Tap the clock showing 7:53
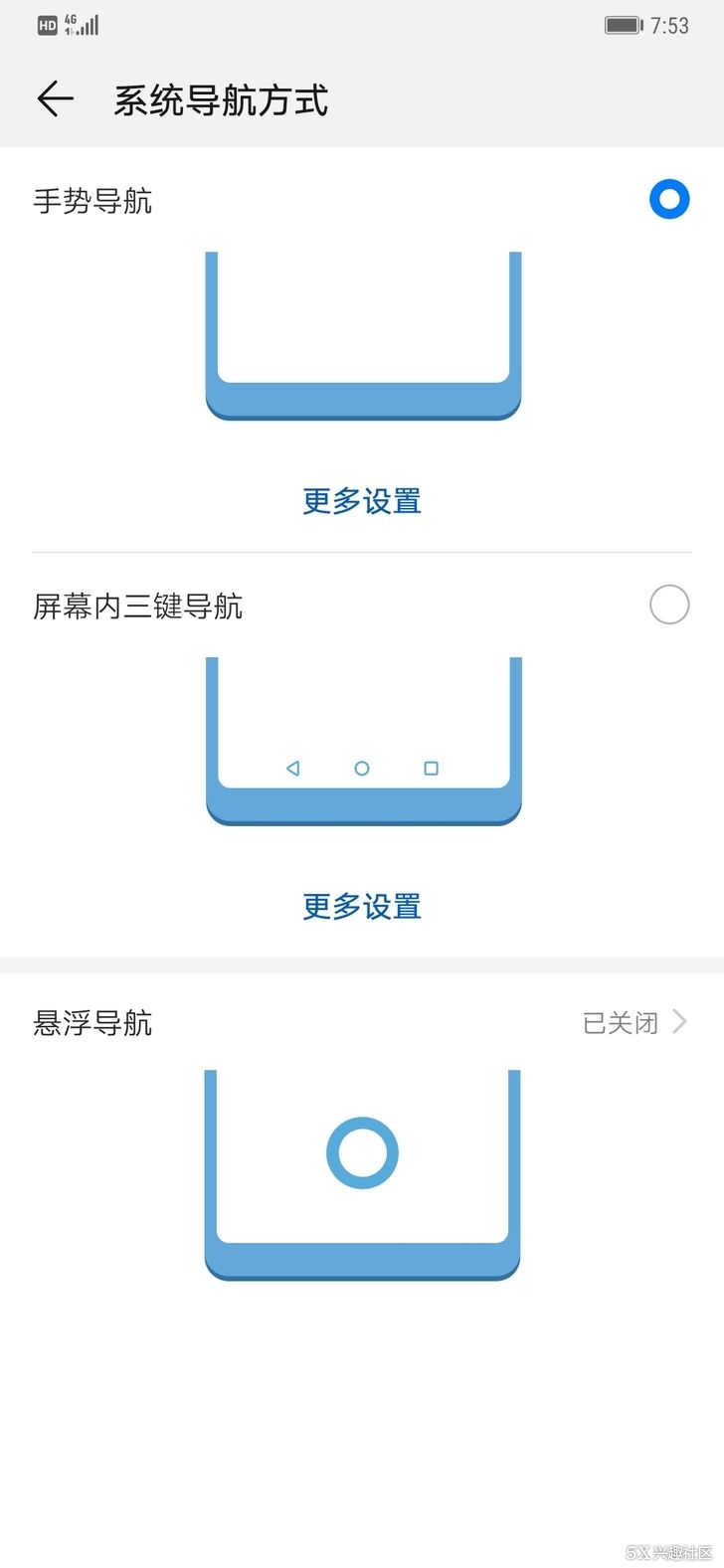The height and width of the screenshot is (1568, 724). tap(672, 25)
